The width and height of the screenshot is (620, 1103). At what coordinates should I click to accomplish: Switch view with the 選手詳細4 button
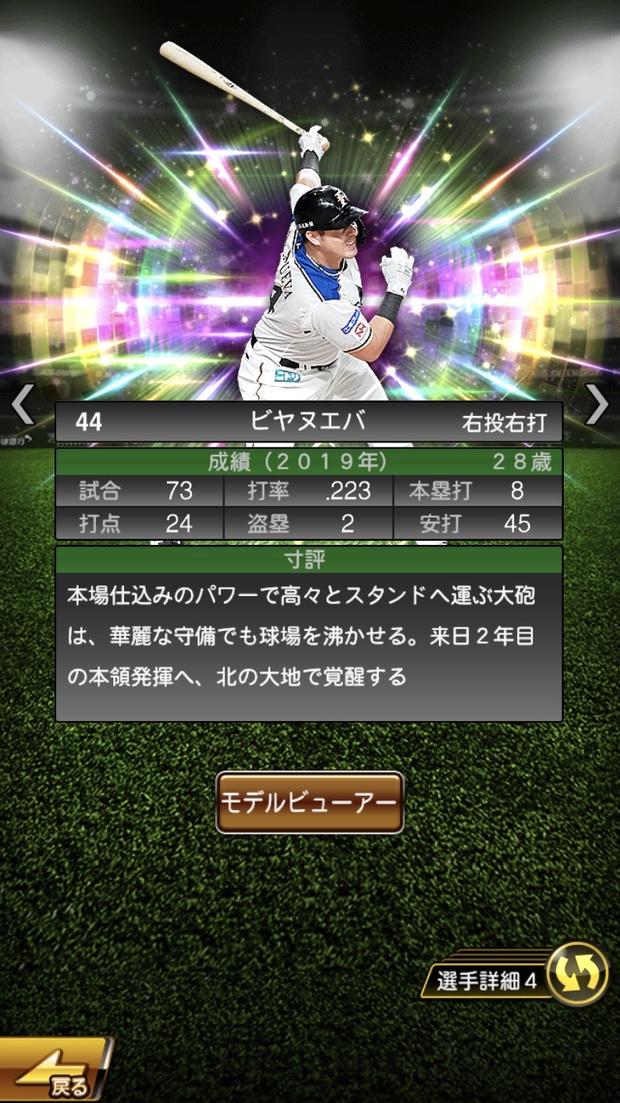coord(520,976)
